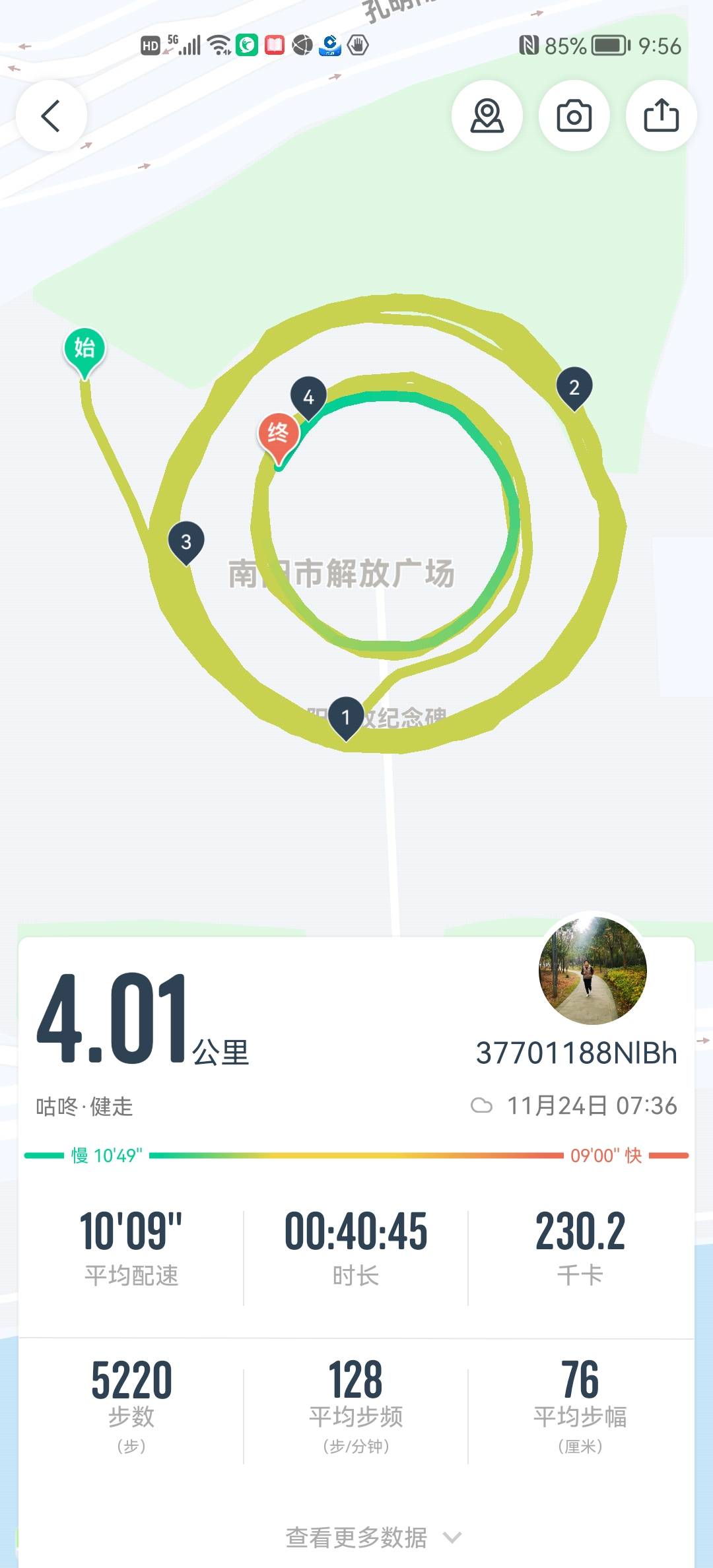Viewport: 713px width, 1568px height.
Task: Select the green 始 start marker
Action: point(85,348)
